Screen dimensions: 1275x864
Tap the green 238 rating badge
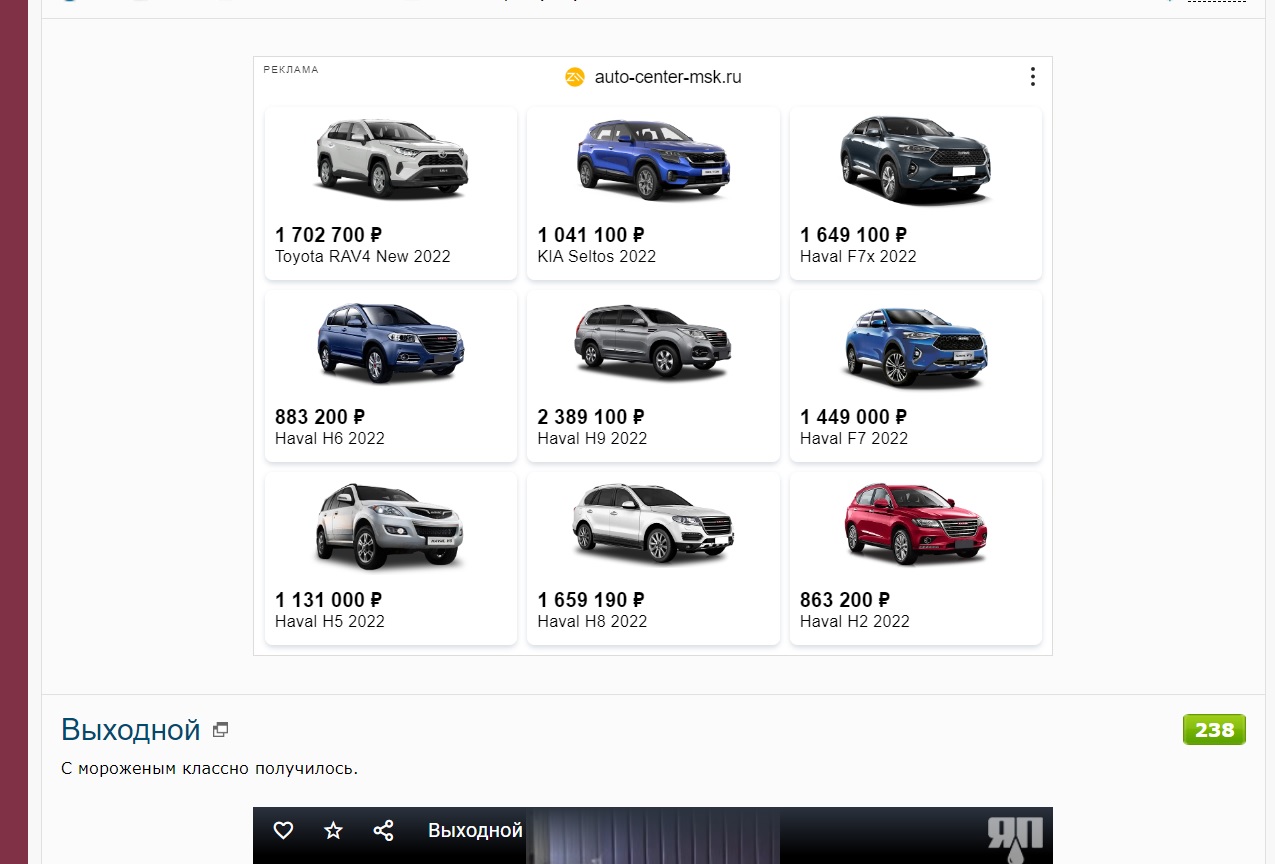point(1214,730)
